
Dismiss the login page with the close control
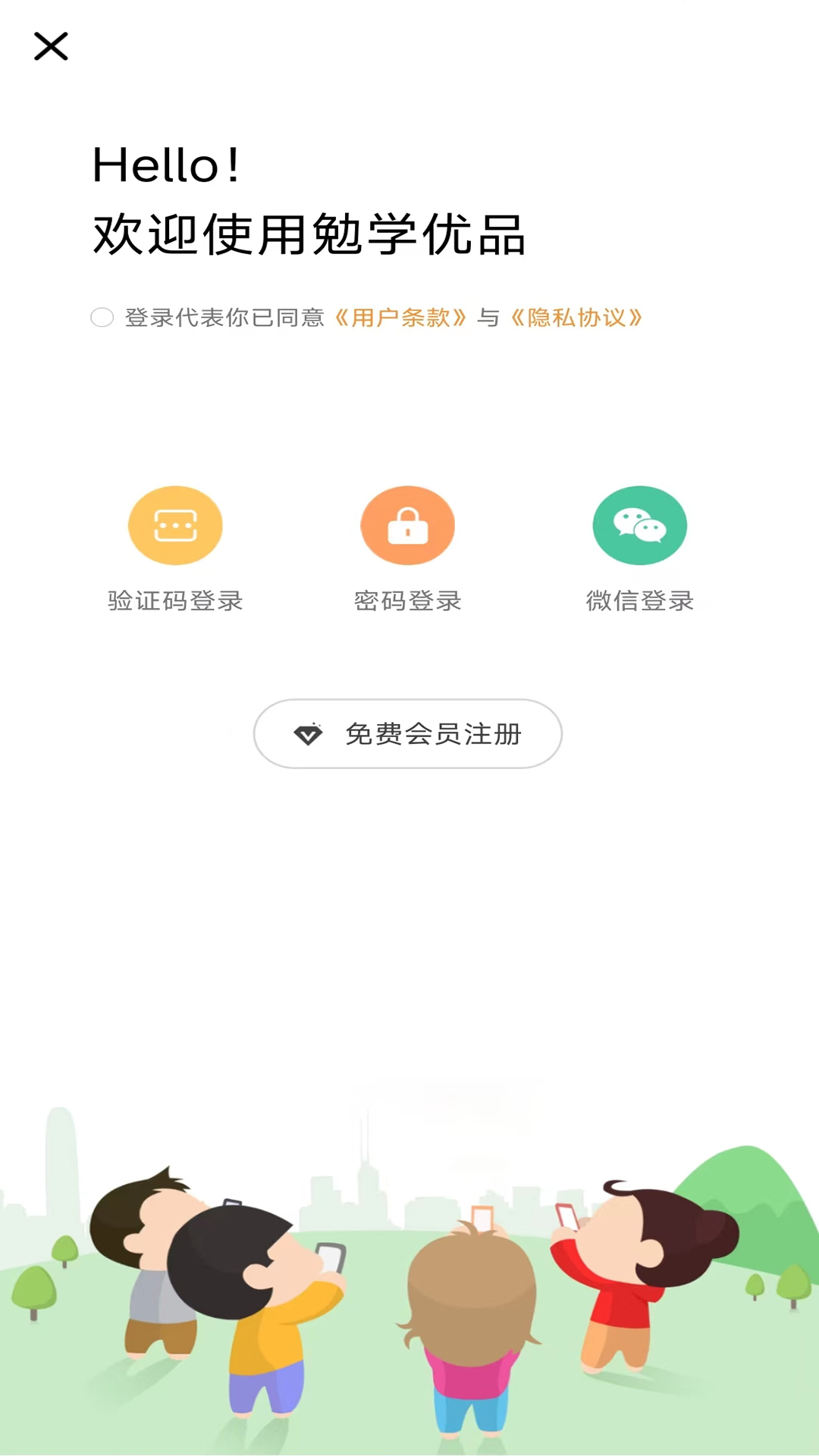pyautogui.click(x=51, y=46)
